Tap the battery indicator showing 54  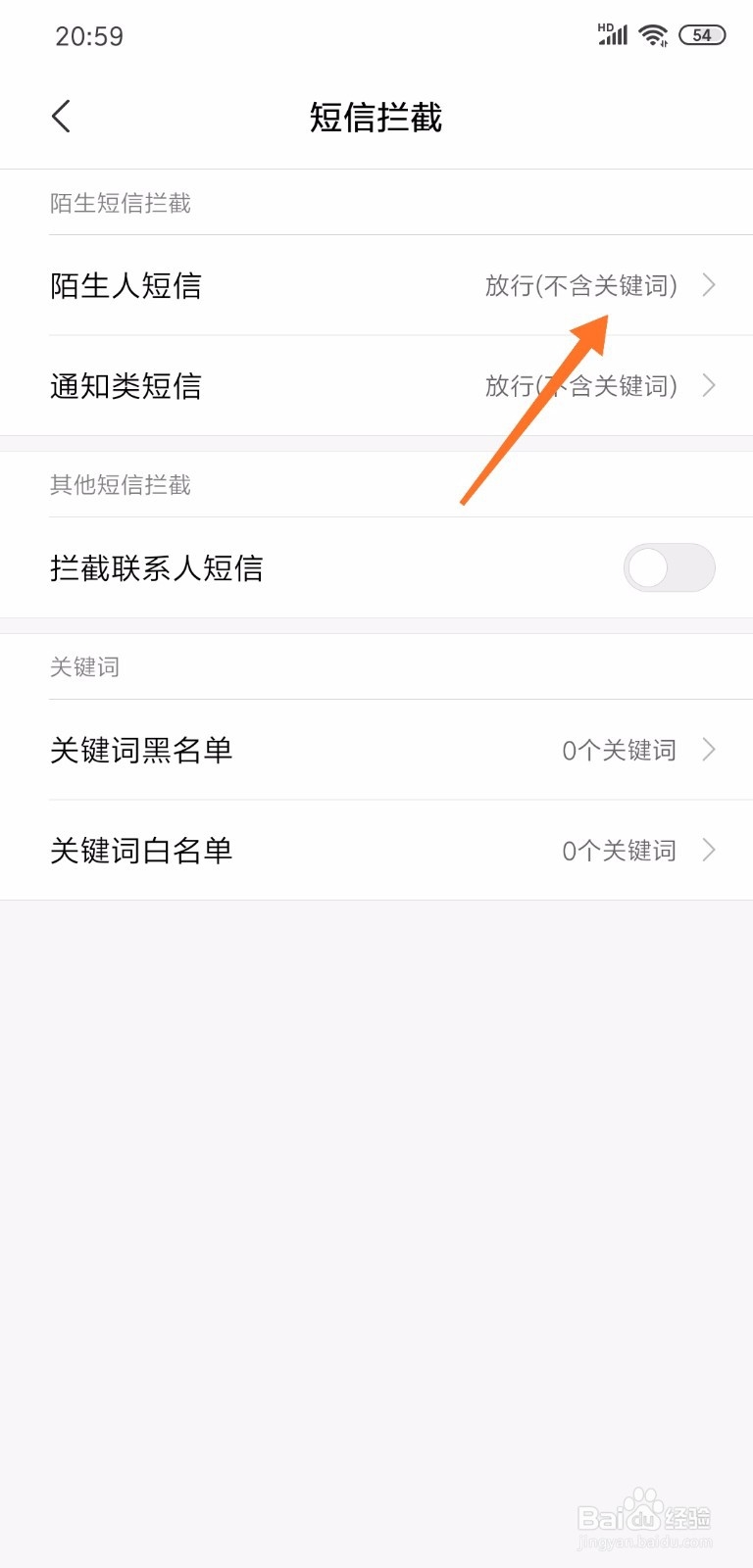(x=702, y=34)
